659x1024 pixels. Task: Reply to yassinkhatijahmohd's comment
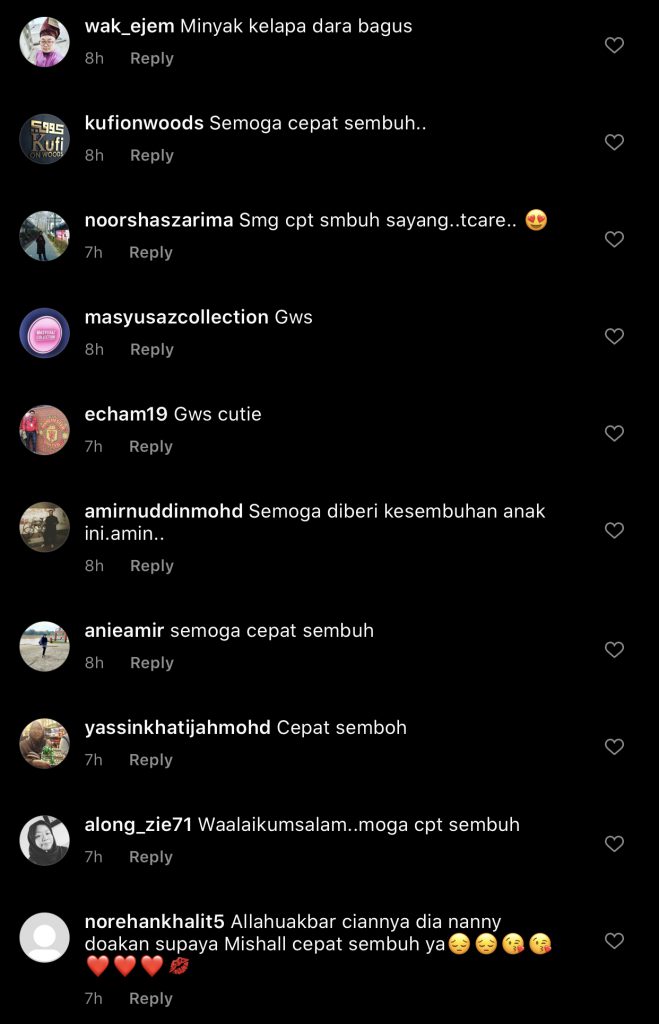tap(151, 760)
